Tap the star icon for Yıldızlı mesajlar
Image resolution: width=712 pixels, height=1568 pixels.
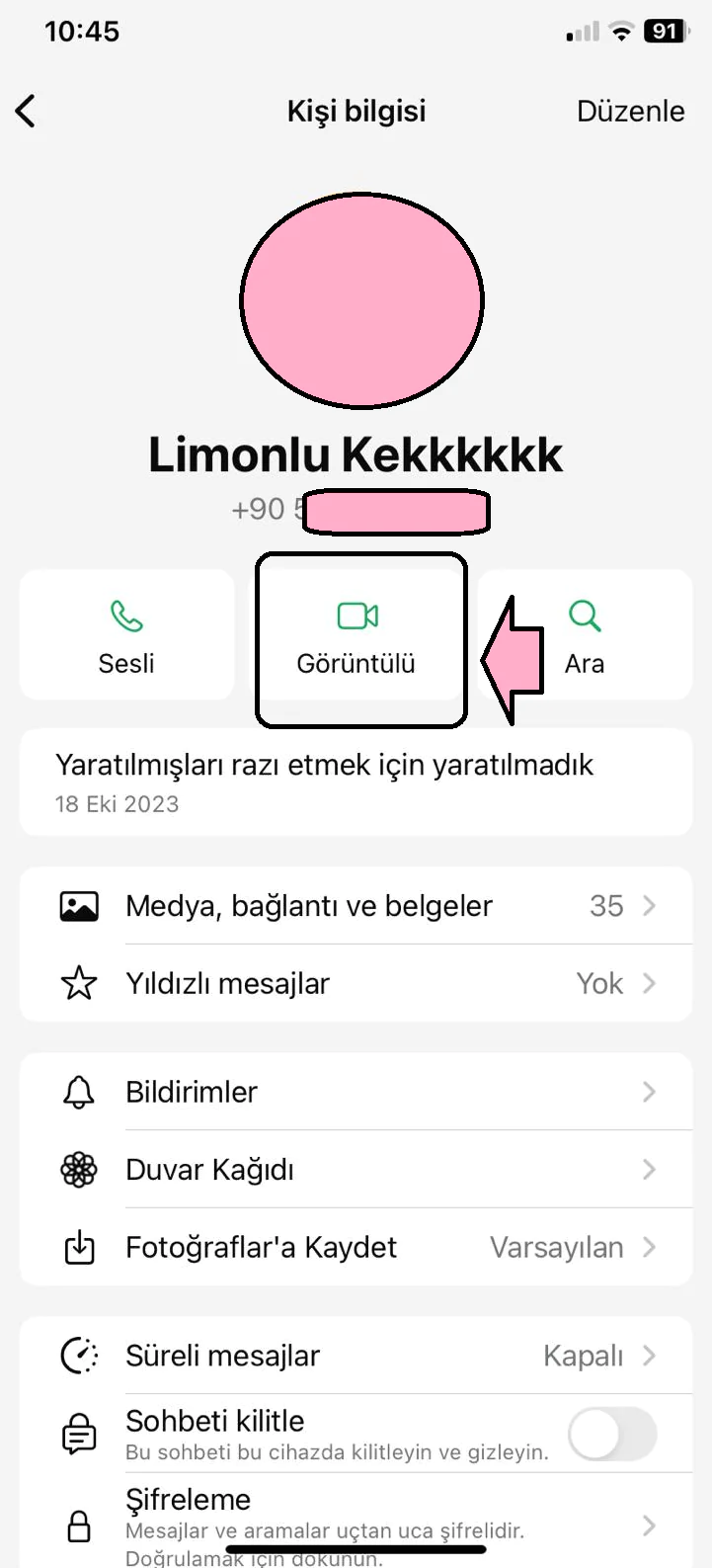78,983
